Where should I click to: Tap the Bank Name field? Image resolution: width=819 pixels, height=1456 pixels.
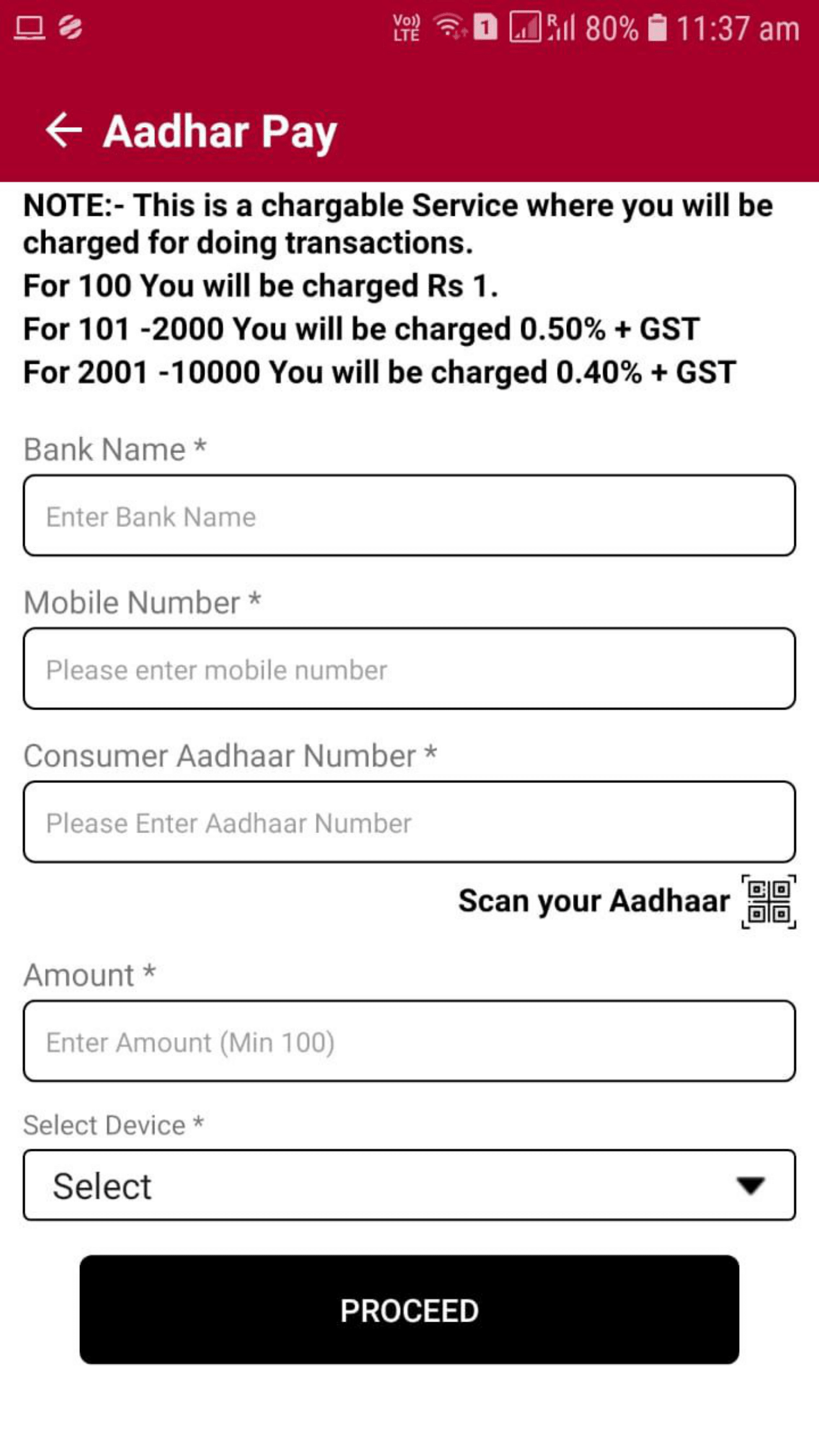pos(409,516)
